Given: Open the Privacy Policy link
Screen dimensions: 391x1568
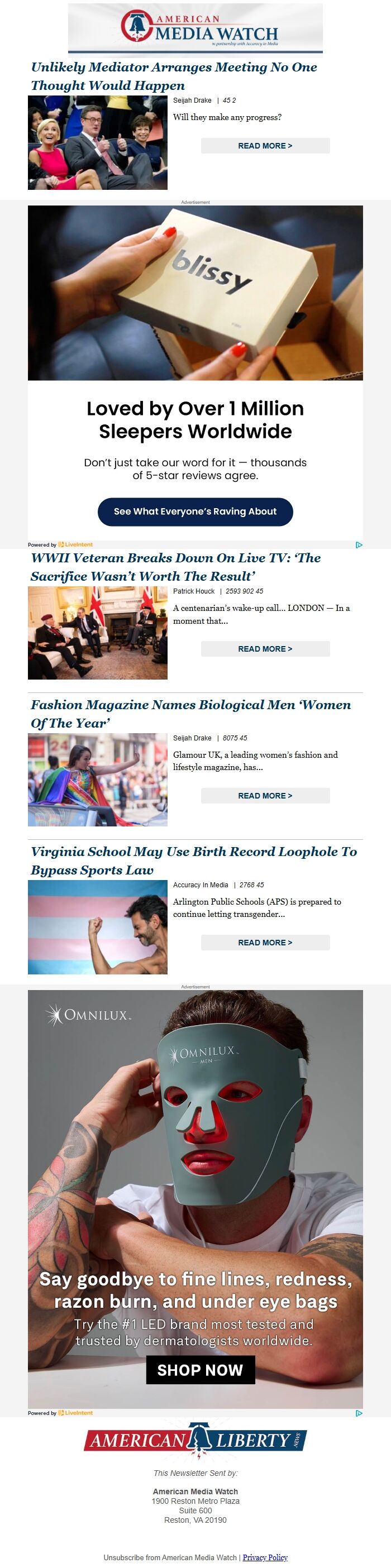Looking at the screenshot, I should tap(265, 1557).
